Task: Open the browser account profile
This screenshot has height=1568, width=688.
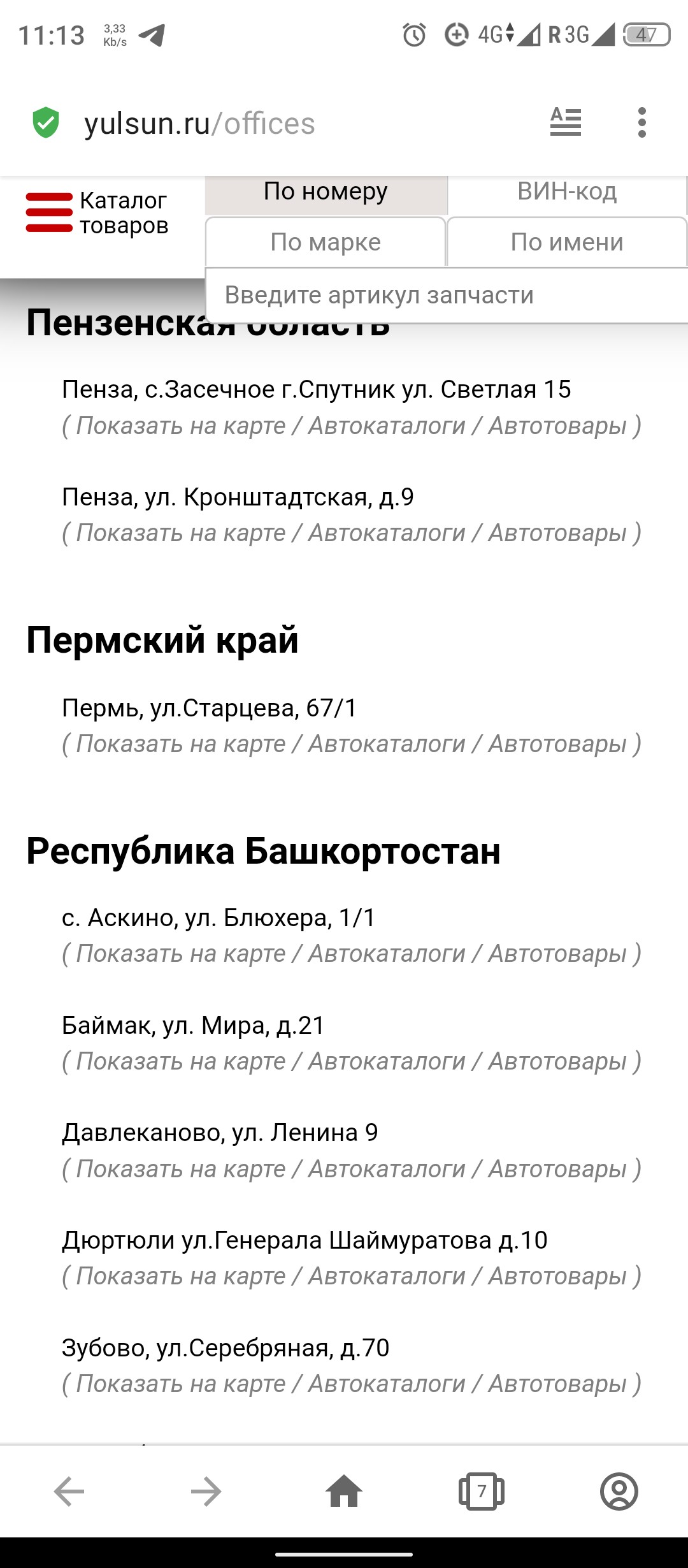Action: [619, 1492]
